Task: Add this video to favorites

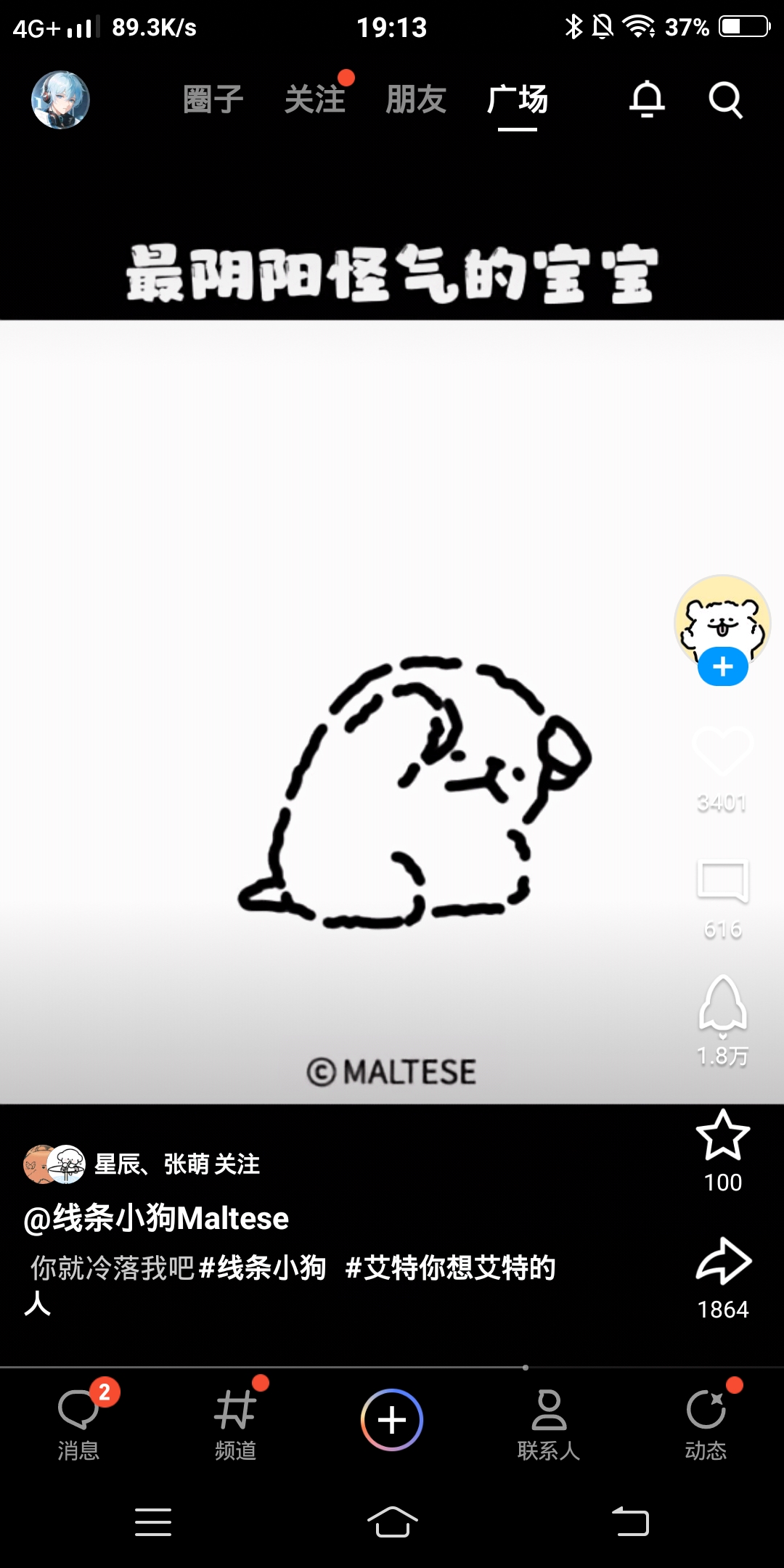Action: point(722,1136)
